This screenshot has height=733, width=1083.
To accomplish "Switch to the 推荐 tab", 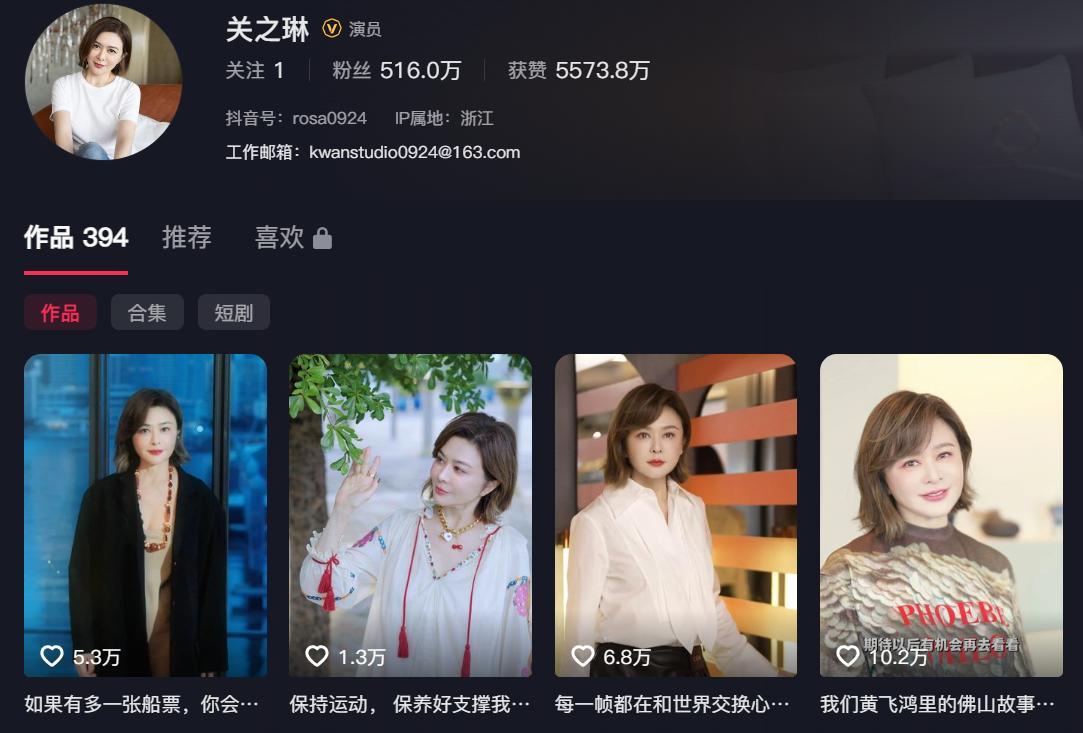I will pyautogui.click(x=187, y=238).
